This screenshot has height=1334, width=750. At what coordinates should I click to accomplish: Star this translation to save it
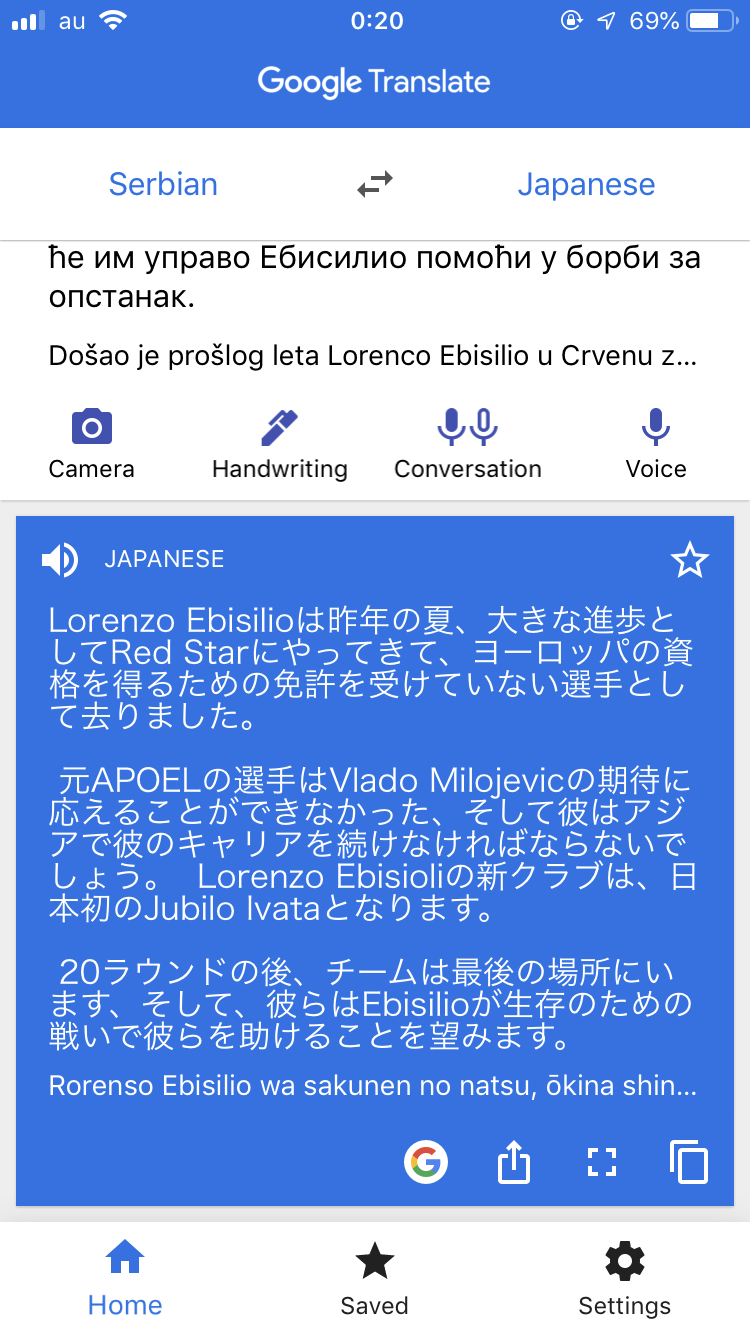689,561
